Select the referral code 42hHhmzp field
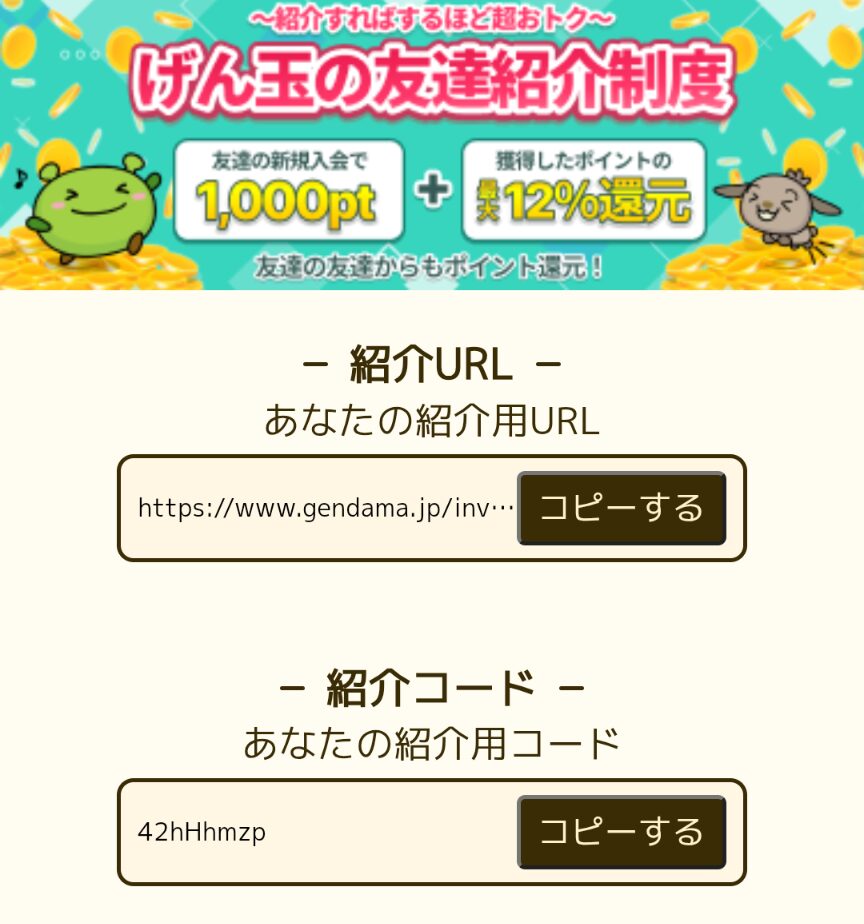The image size is (864, 924). [300, 831]
